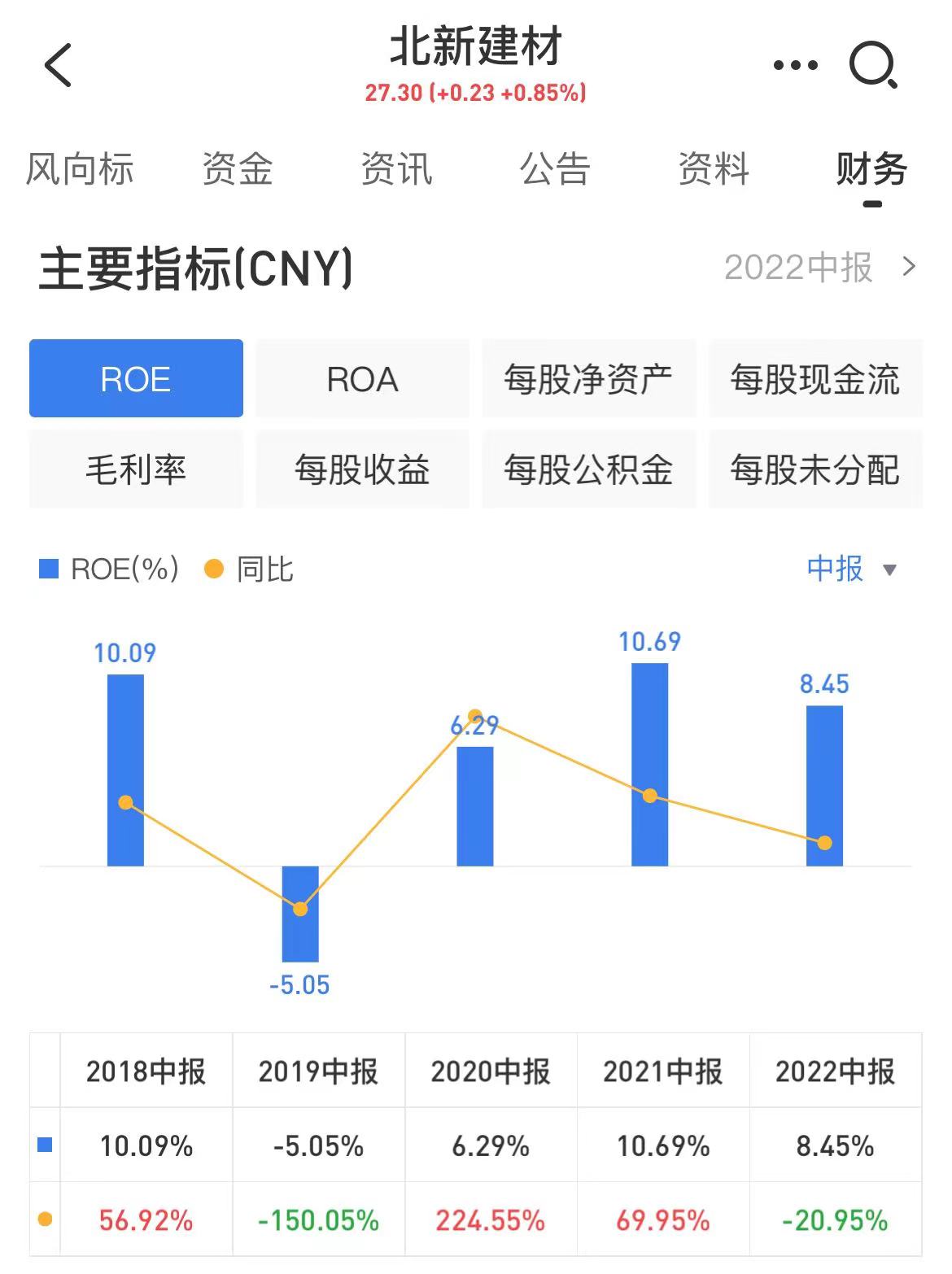Screen dimensions: 952x1274
Task: Open the 资讯 tab
Action: click(396, 169)
